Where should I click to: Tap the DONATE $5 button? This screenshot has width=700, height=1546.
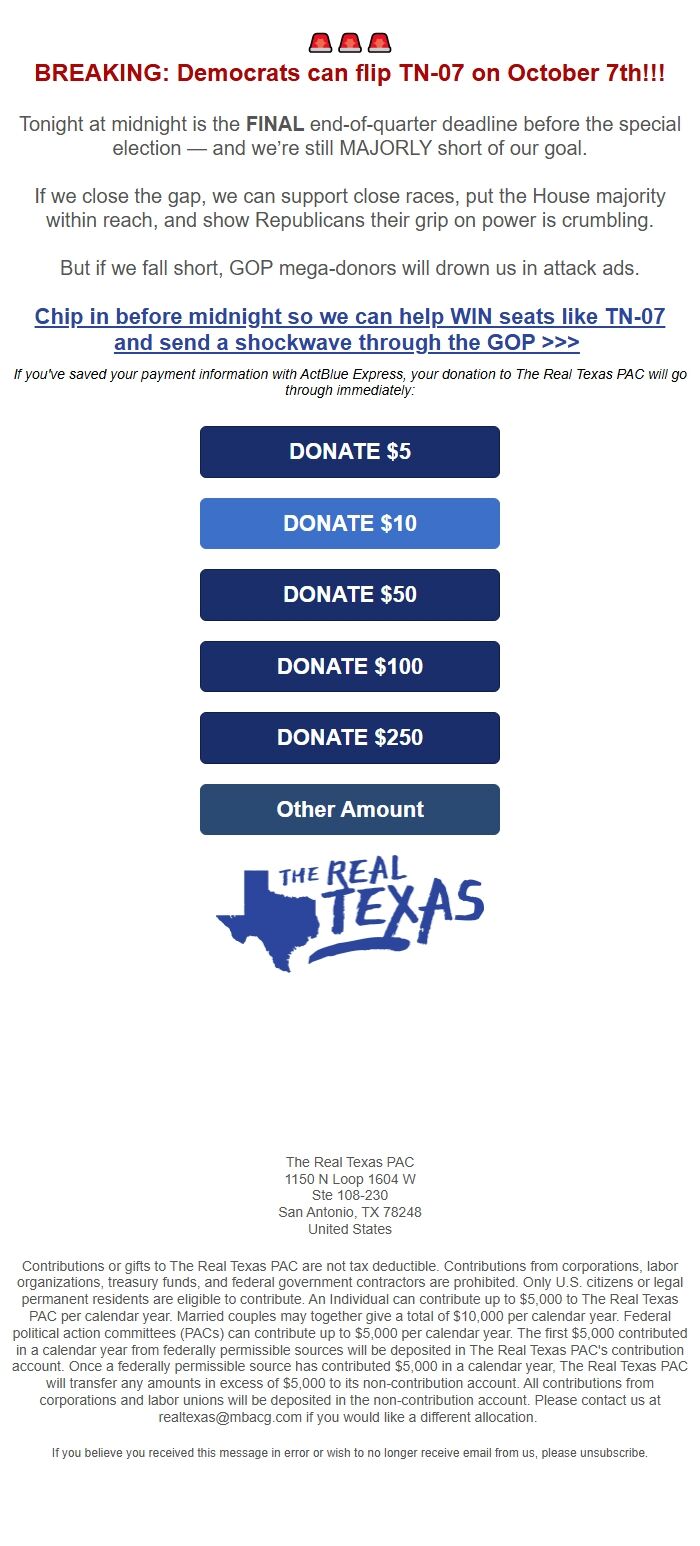point(349,452)
